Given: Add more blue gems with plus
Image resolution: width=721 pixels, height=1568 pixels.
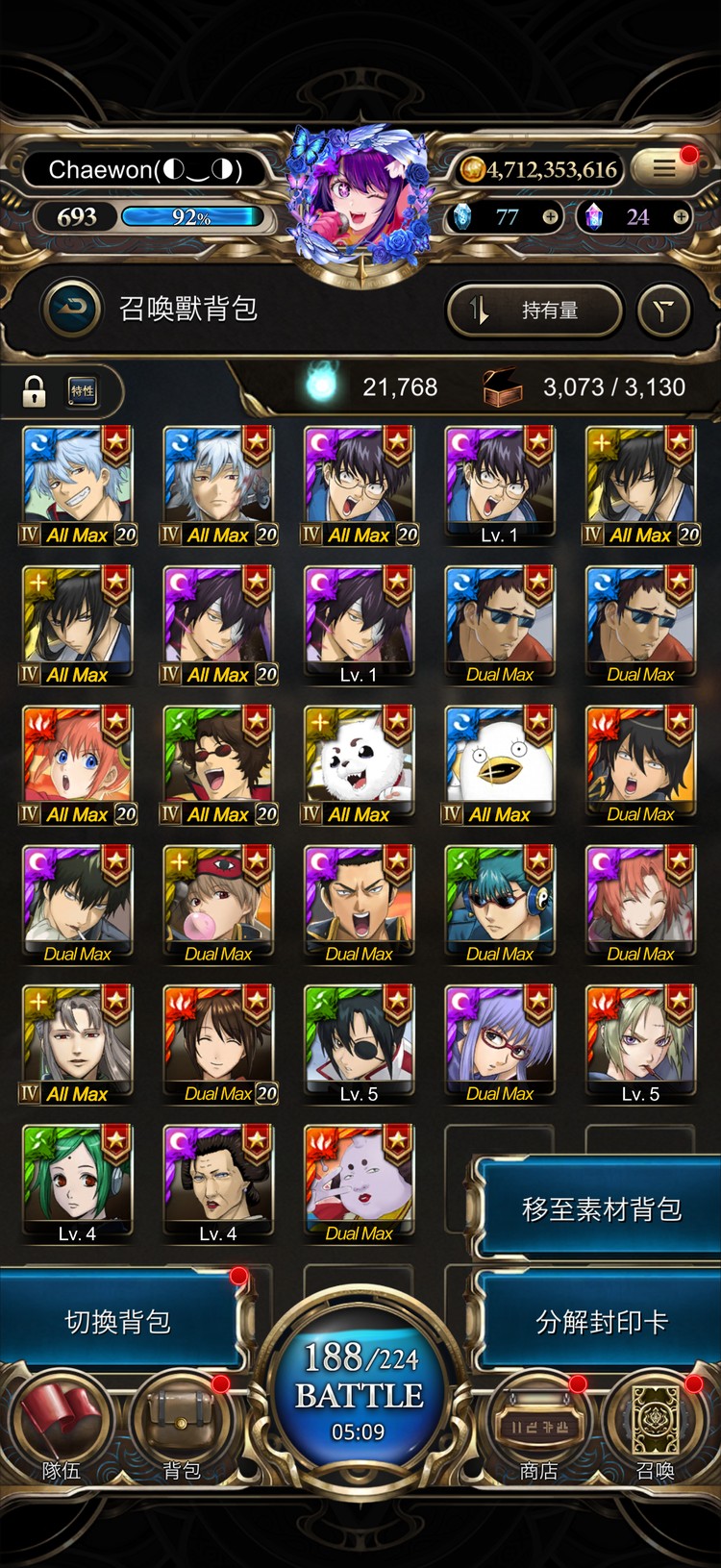Looking at the screenshot, I should (x=550, y=217).
